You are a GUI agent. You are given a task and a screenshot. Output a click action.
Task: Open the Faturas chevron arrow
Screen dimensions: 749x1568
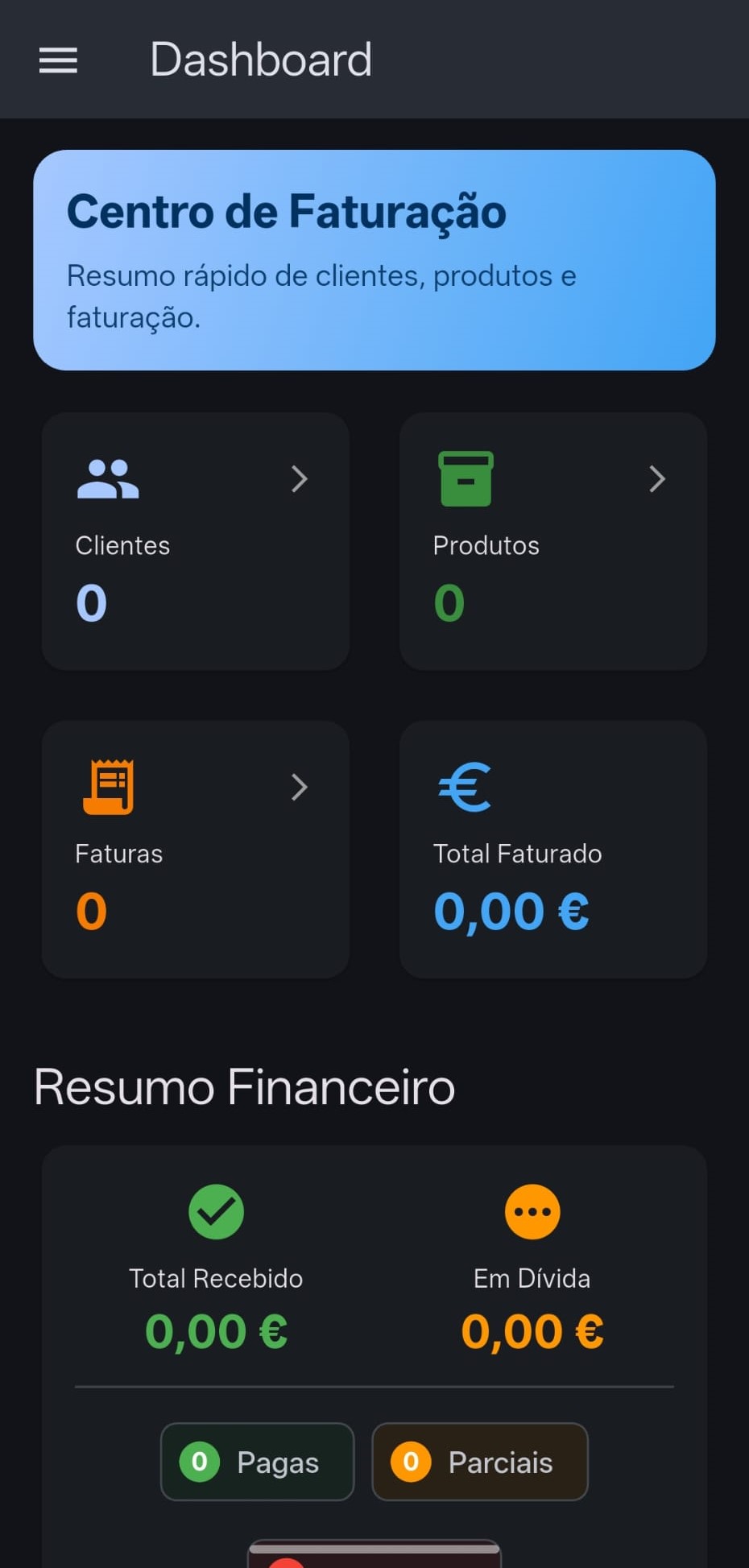[x=299, y=787]
